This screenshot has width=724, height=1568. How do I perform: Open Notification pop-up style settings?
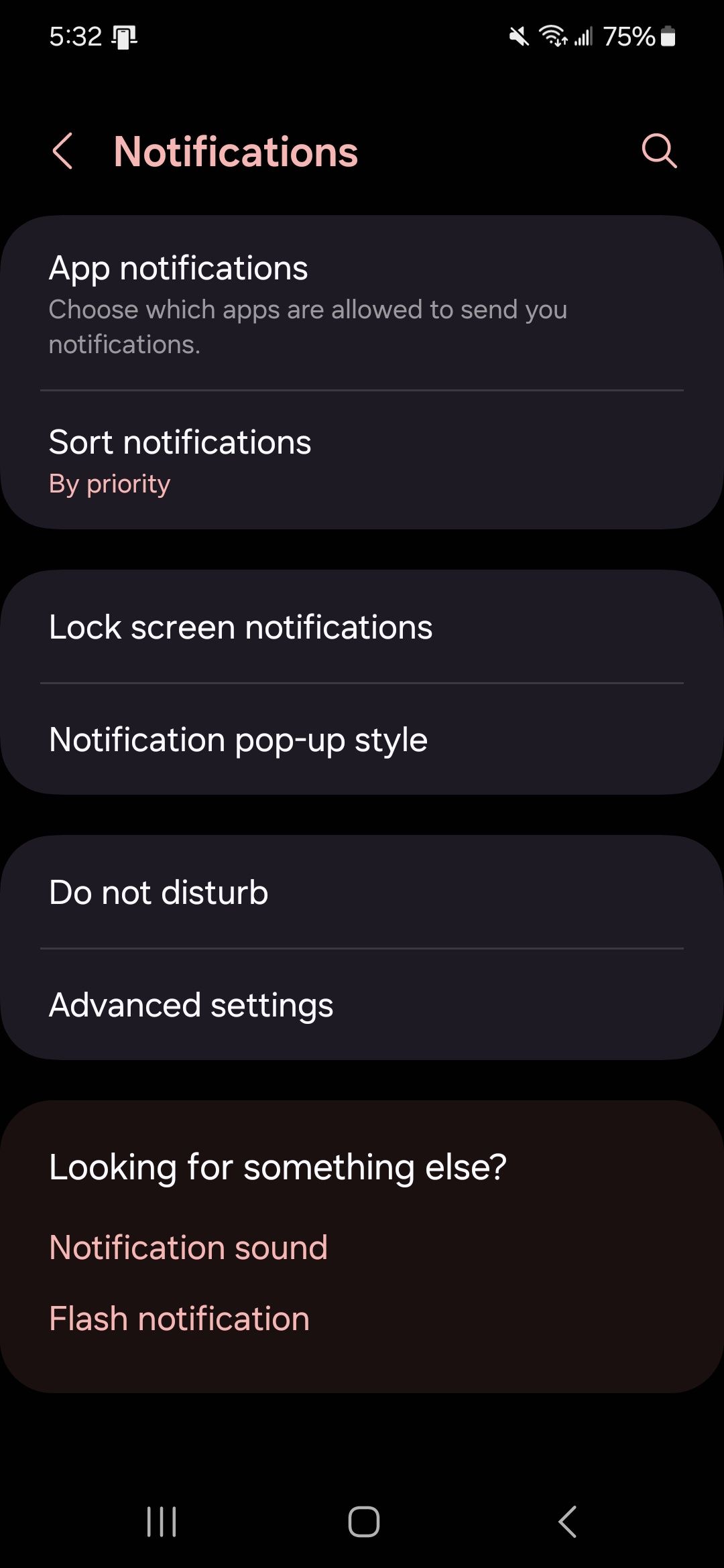click(x=362, y=738)
